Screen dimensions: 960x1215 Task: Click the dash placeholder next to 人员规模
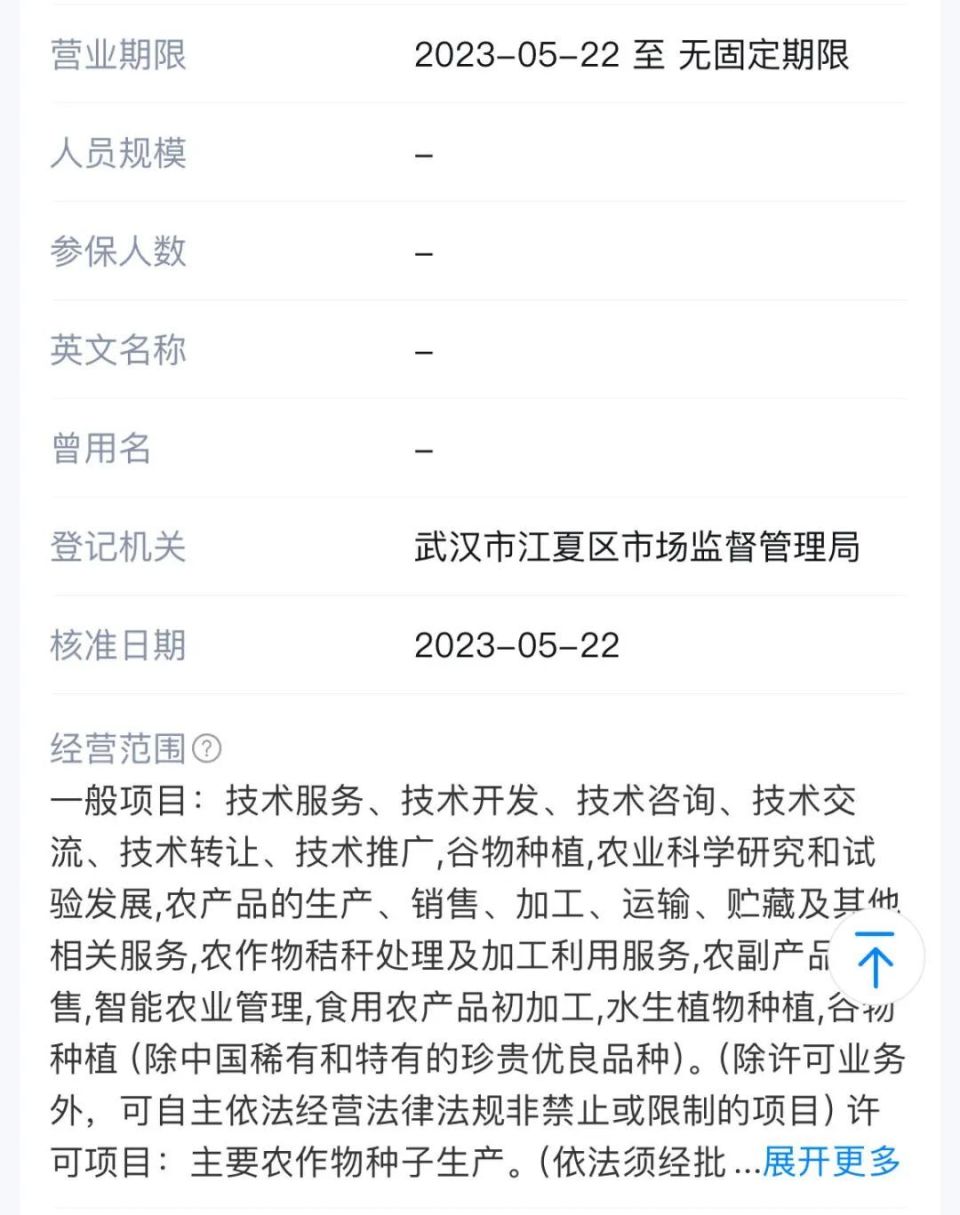(424, 154)
